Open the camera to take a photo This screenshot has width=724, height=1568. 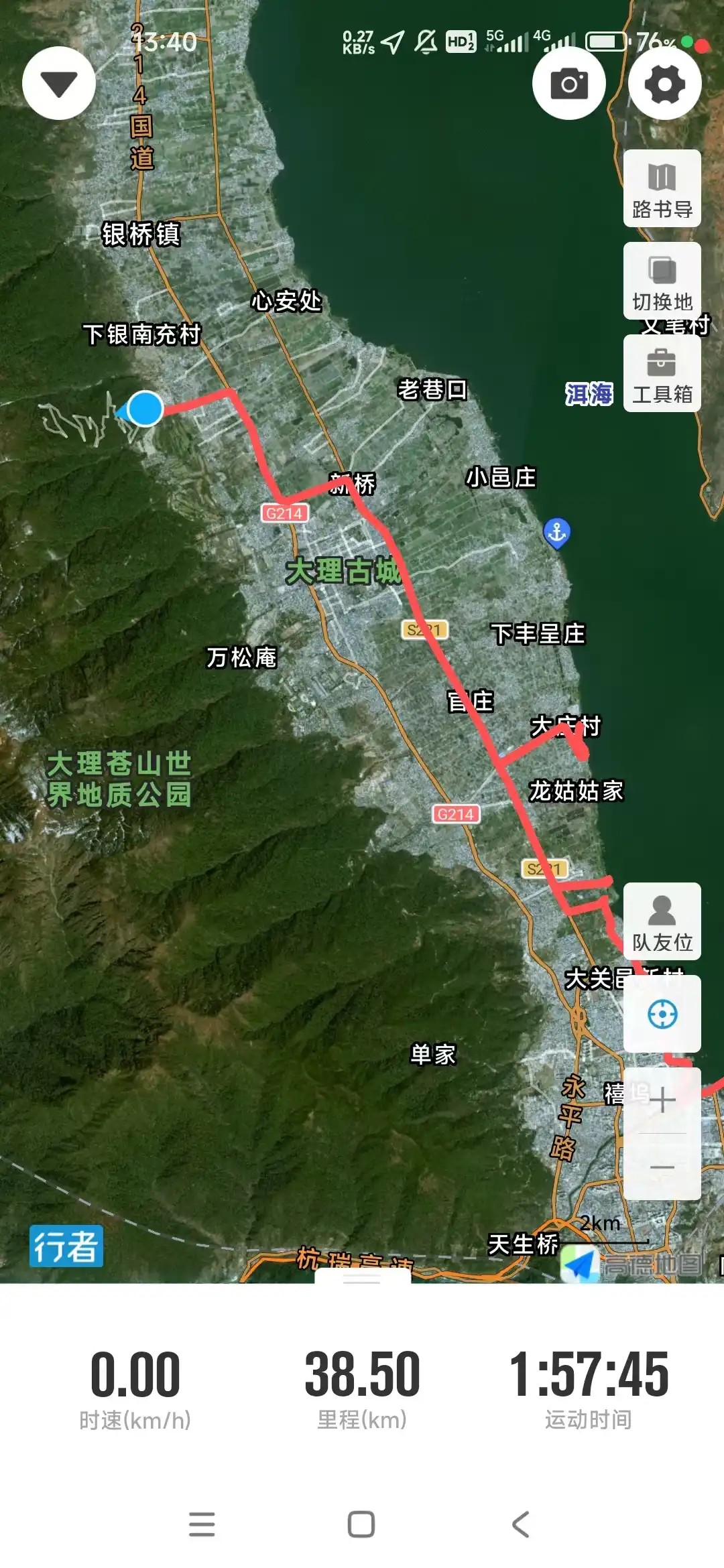coord(569,83)
